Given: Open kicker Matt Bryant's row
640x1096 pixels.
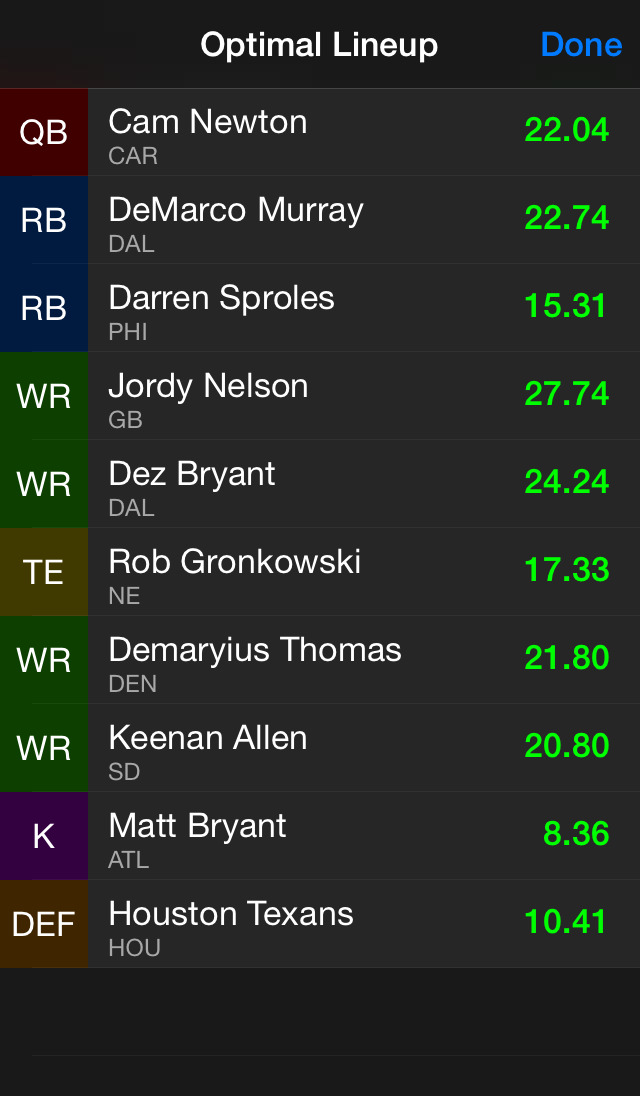Looking at the screenshot, I should coord(320,836).
